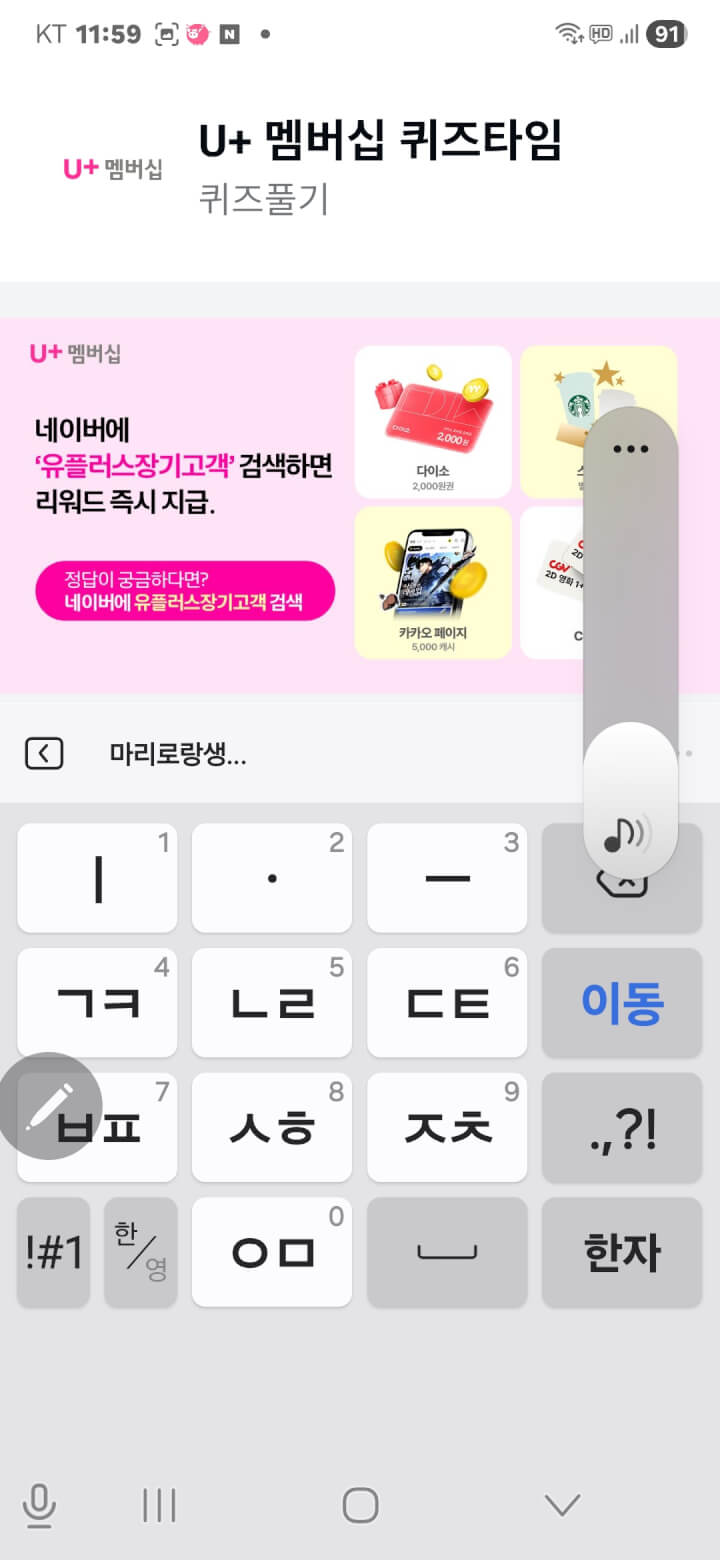Start voice input with the microphone

[39, 1504]
